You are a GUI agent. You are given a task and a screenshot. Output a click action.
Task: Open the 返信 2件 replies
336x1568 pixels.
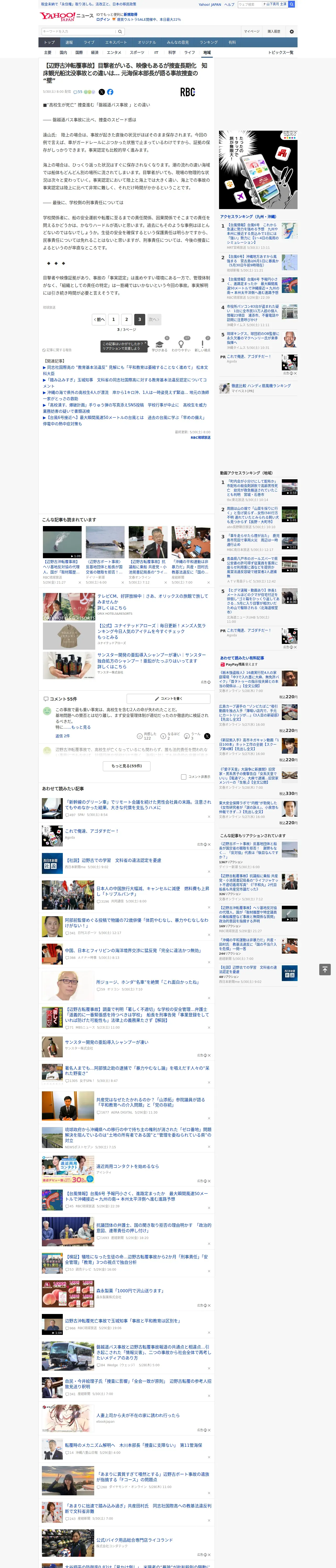[x=62, y=736]
